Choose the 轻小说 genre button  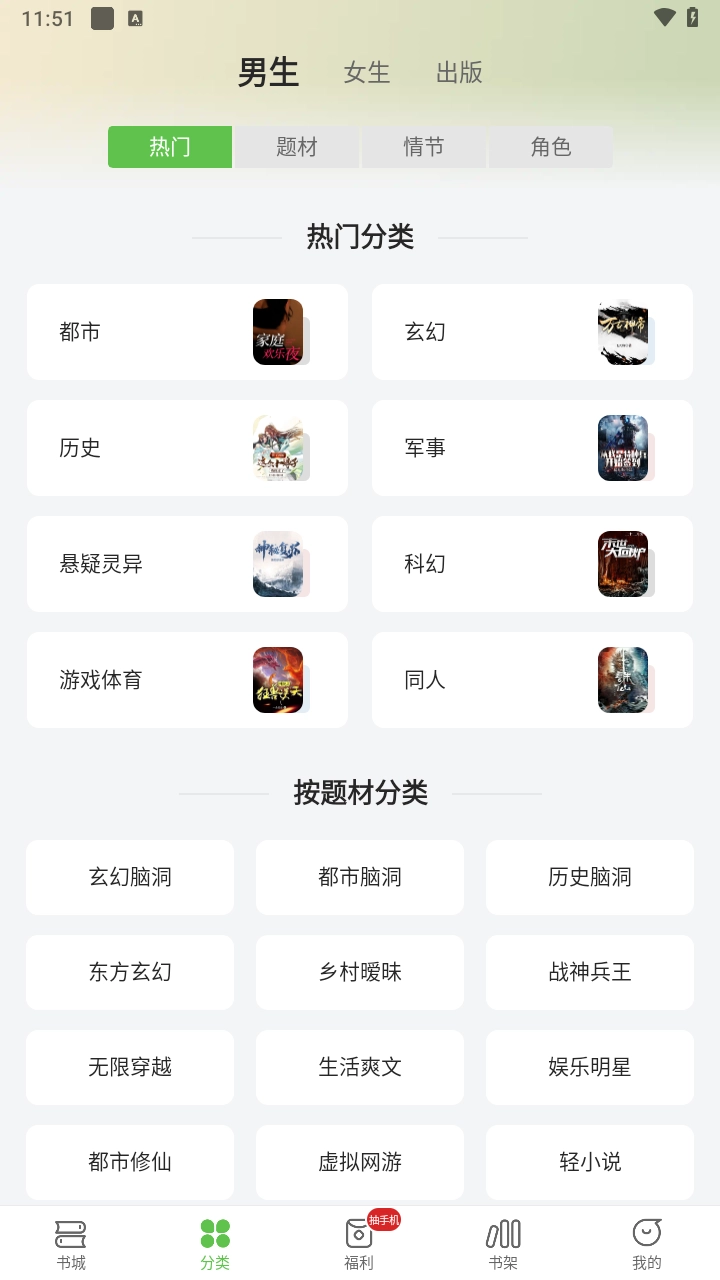pos(590,1162)
